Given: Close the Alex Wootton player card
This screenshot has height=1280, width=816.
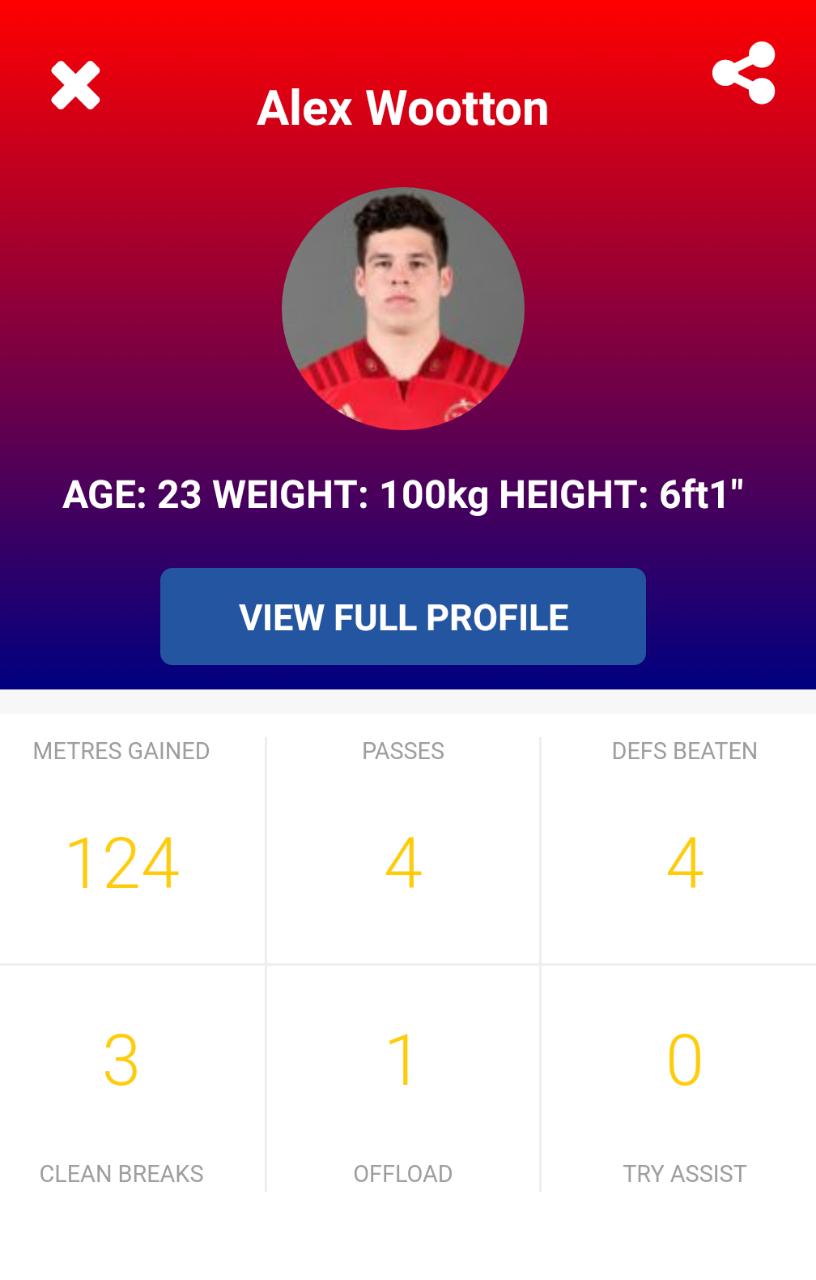Looking at the screenshot, I should (76, 85).
